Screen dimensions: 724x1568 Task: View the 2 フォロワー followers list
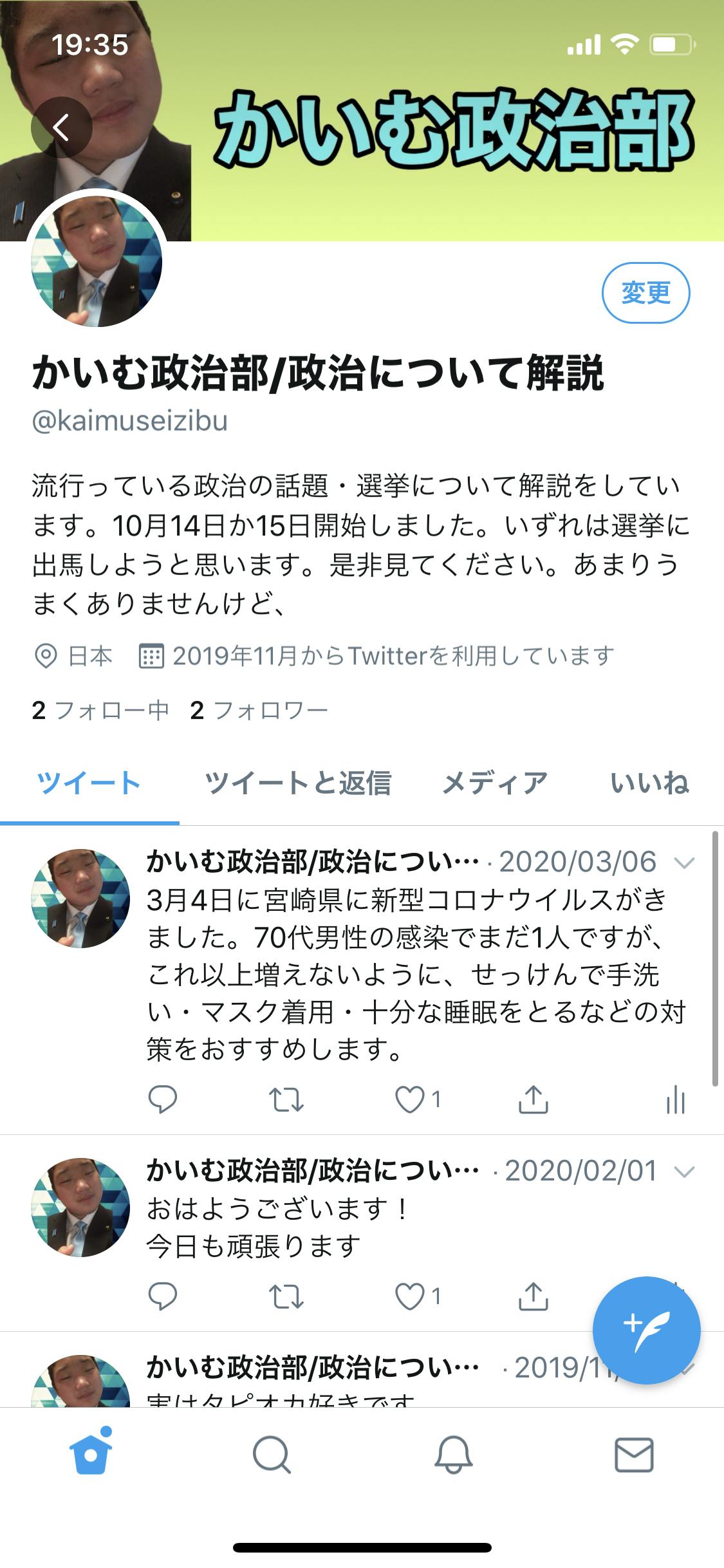259,711
